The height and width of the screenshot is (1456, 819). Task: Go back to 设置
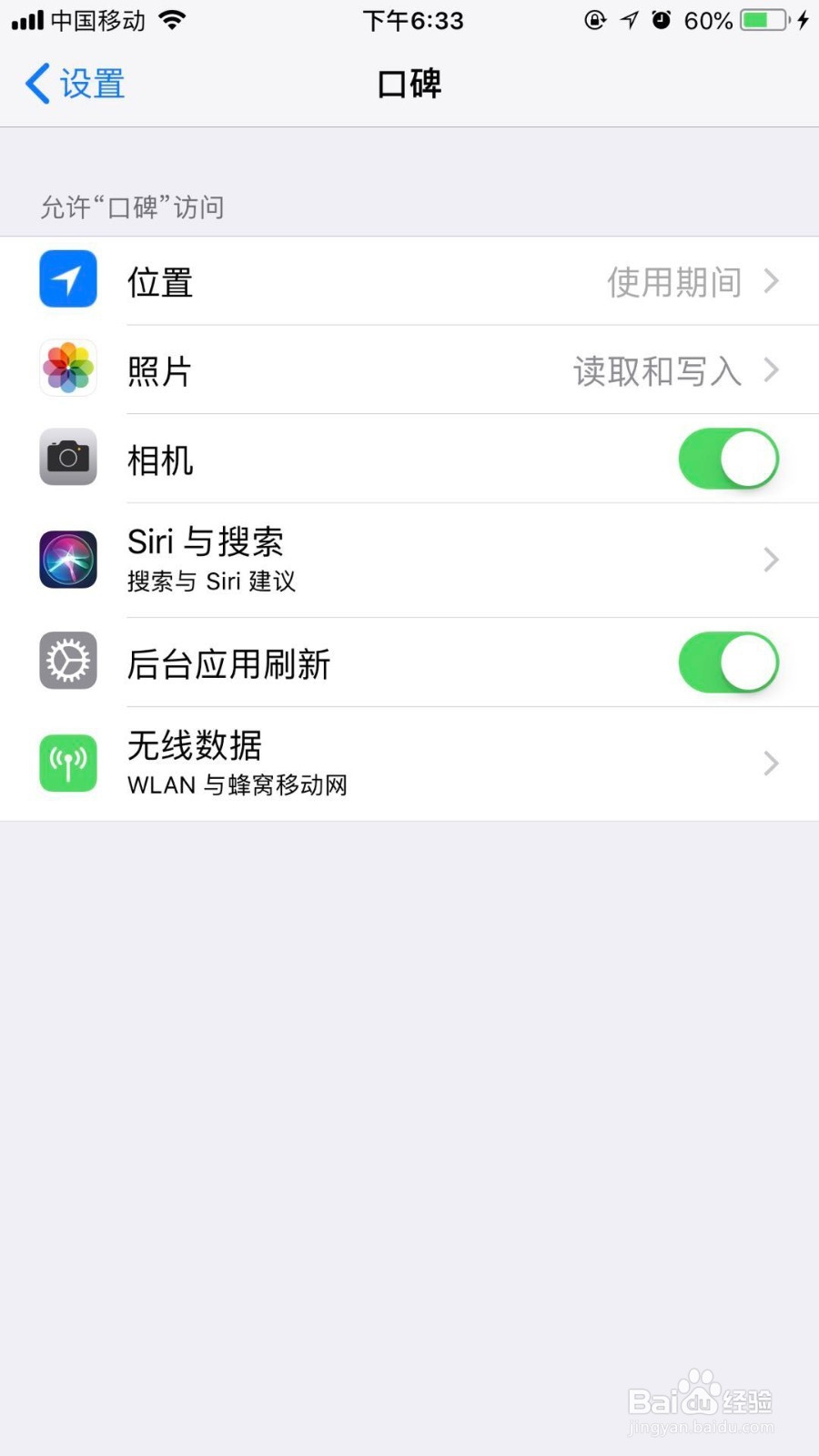coord(73,83)
